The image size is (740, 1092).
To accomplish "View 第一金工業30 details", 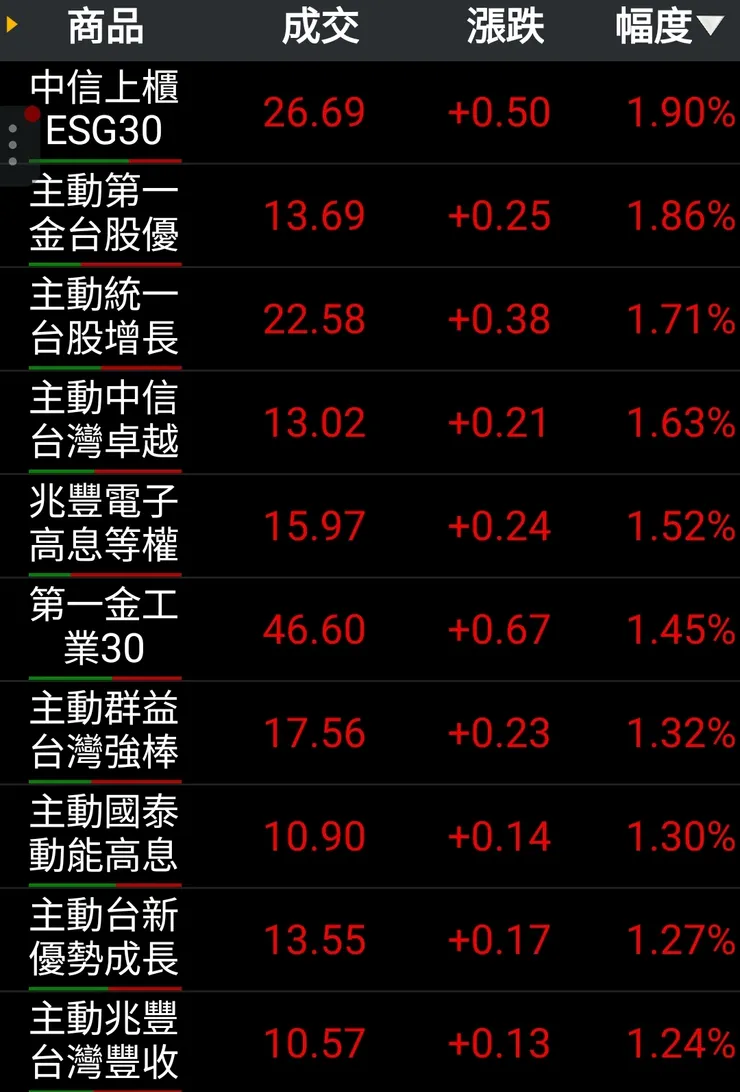I will point(105,630).
